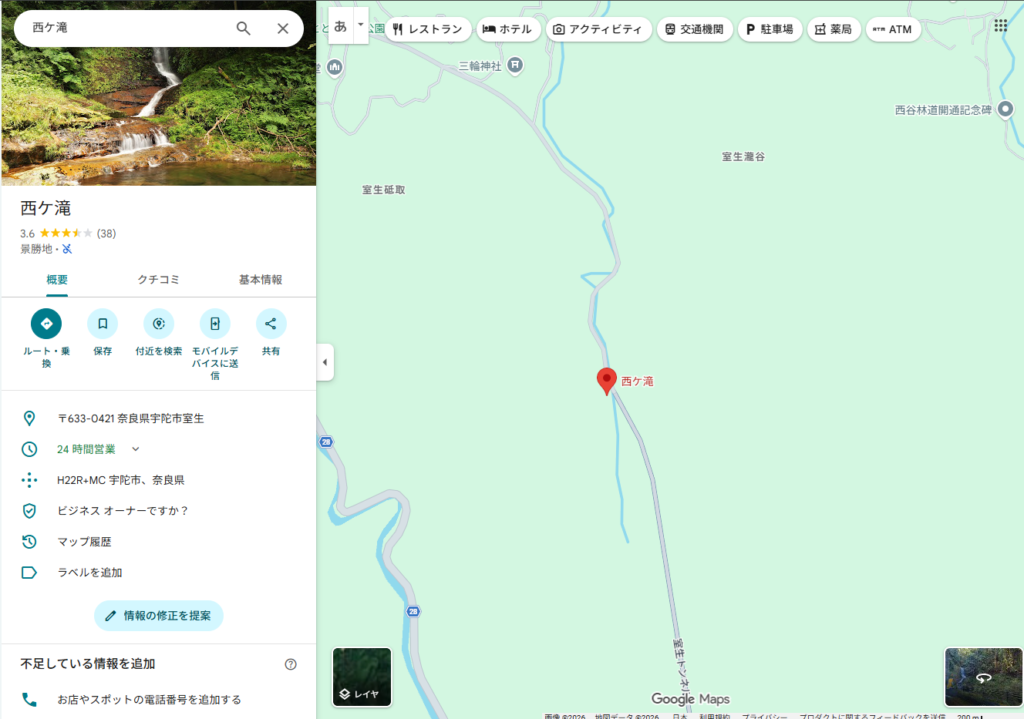Switch to the 基本情報 tab
Viewport: 1024px width, 719px height.
point(260,280)
